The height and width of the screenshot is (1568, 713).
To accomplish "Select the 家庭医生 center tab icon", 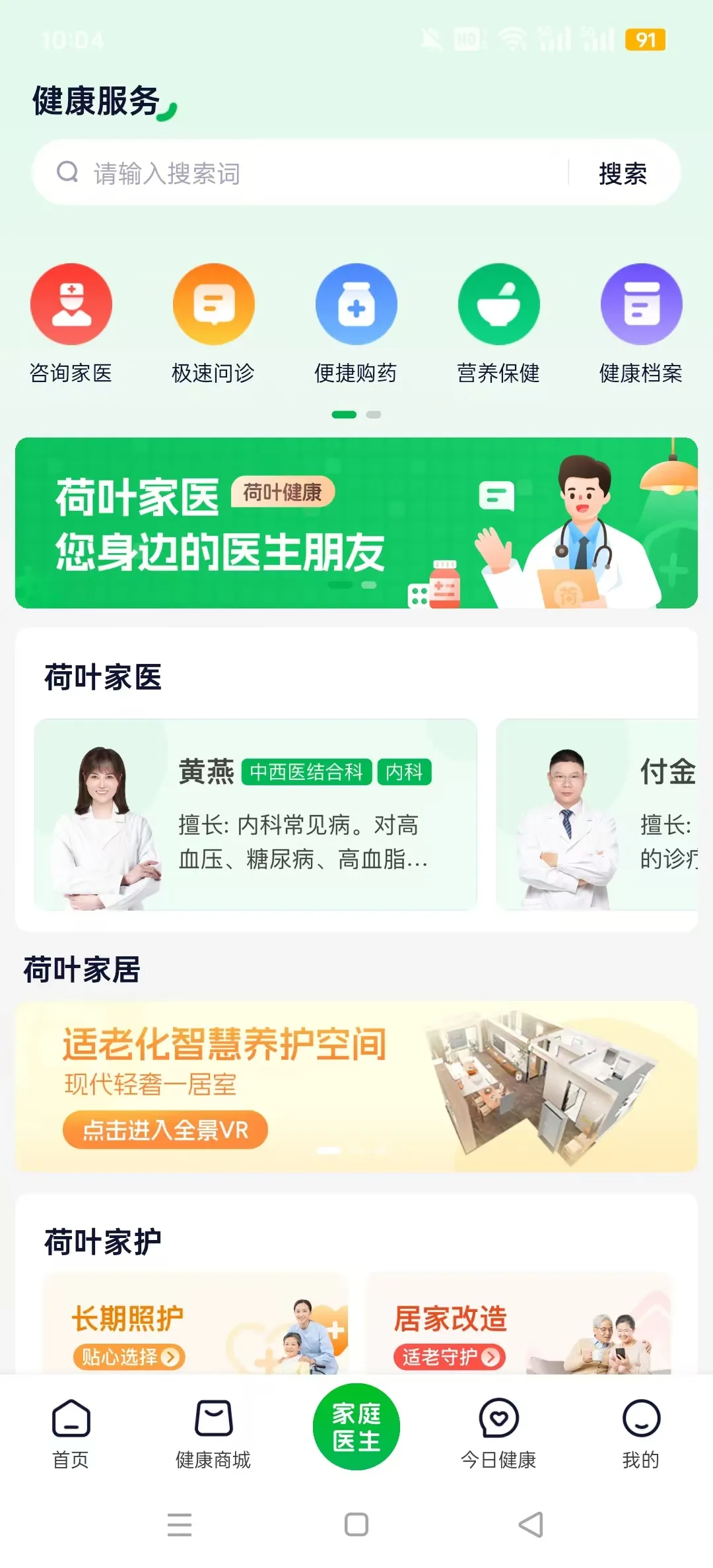I will pos(356,1427).
